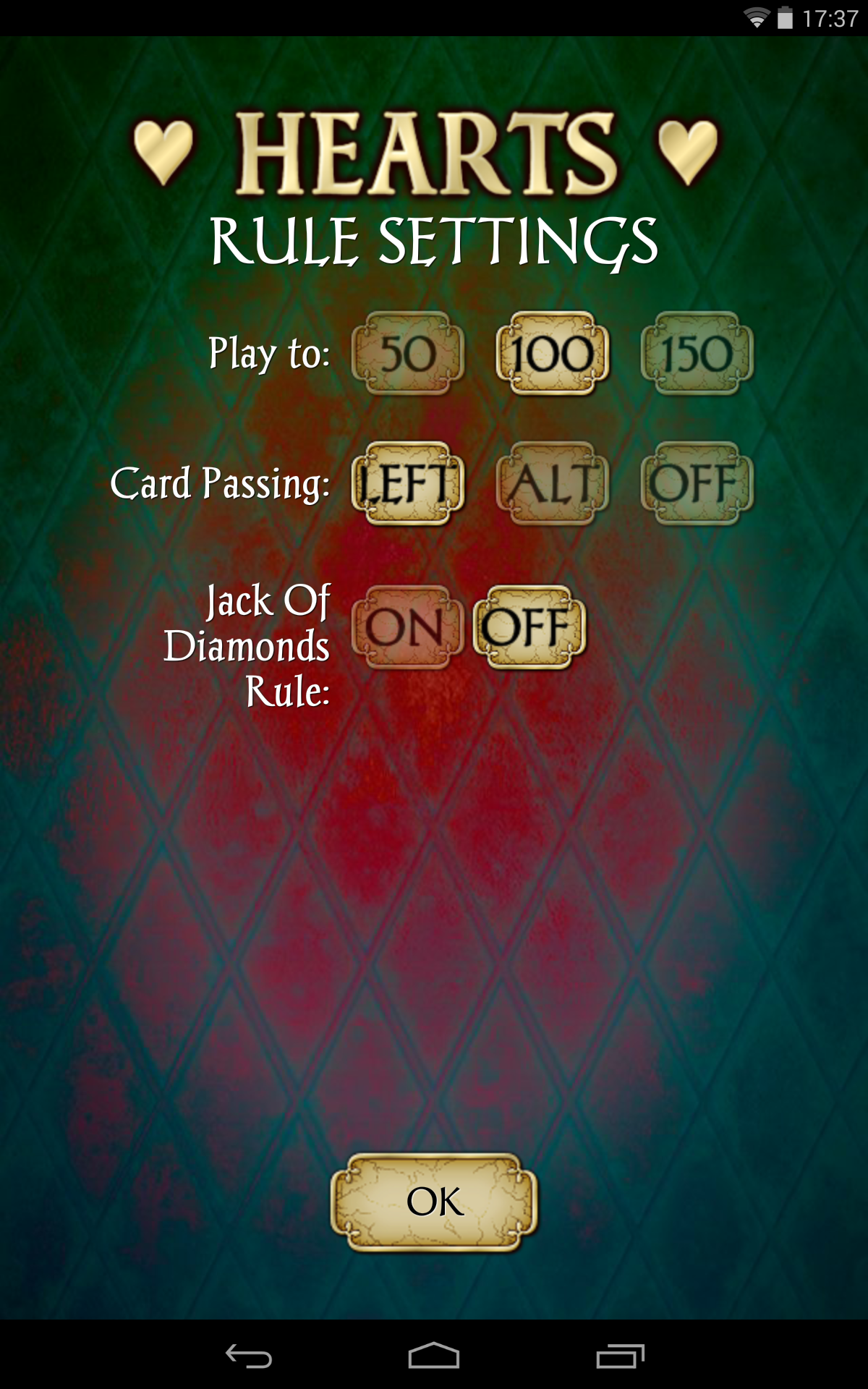Set Card Passing to LEFT
The width and height of the screenshot is (868, 1389).
pyautogui.click(x=408, y=483)
